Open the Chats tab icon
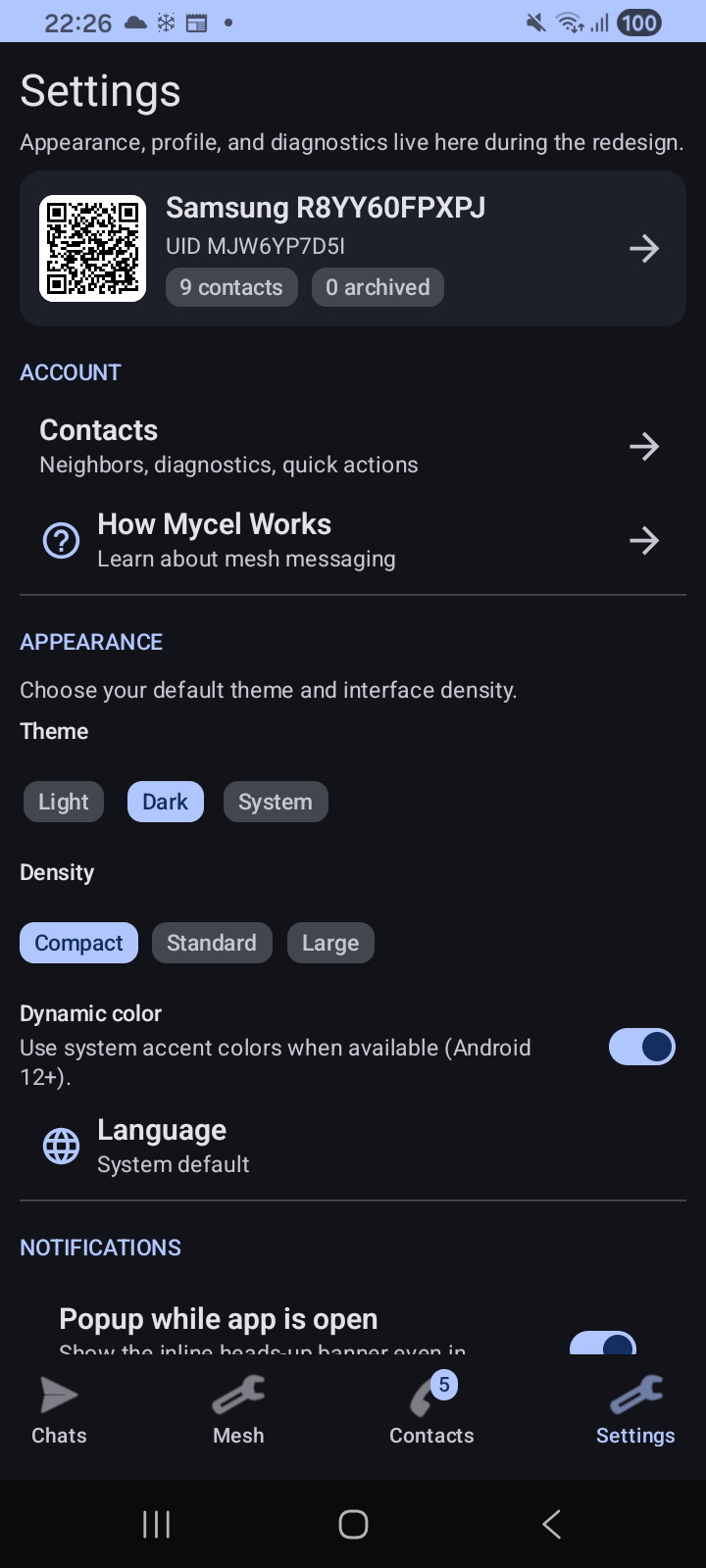Screen dimensions: 706x1568 (58, 1395)
